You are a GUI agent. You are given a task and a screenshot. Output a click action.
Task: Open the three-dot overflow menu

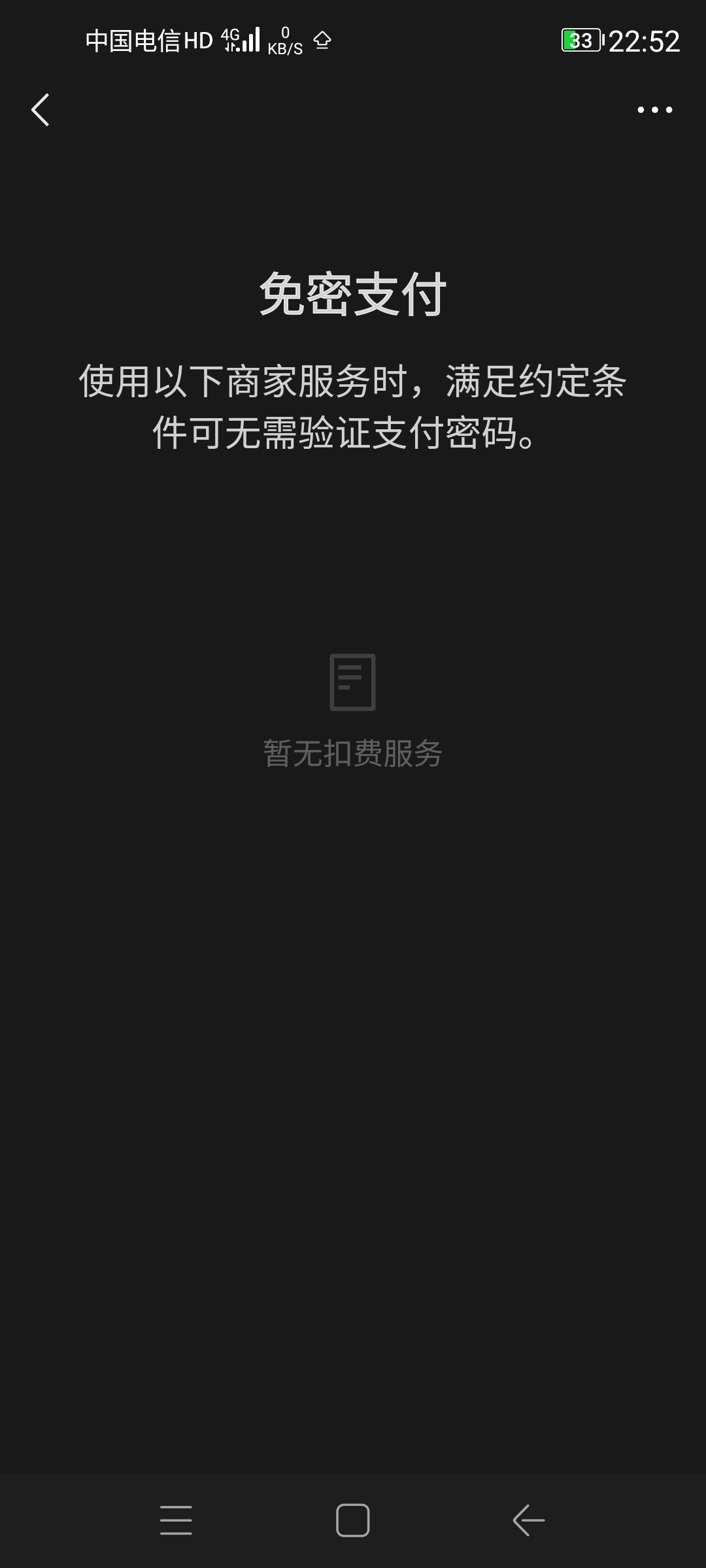coord(655,110)
